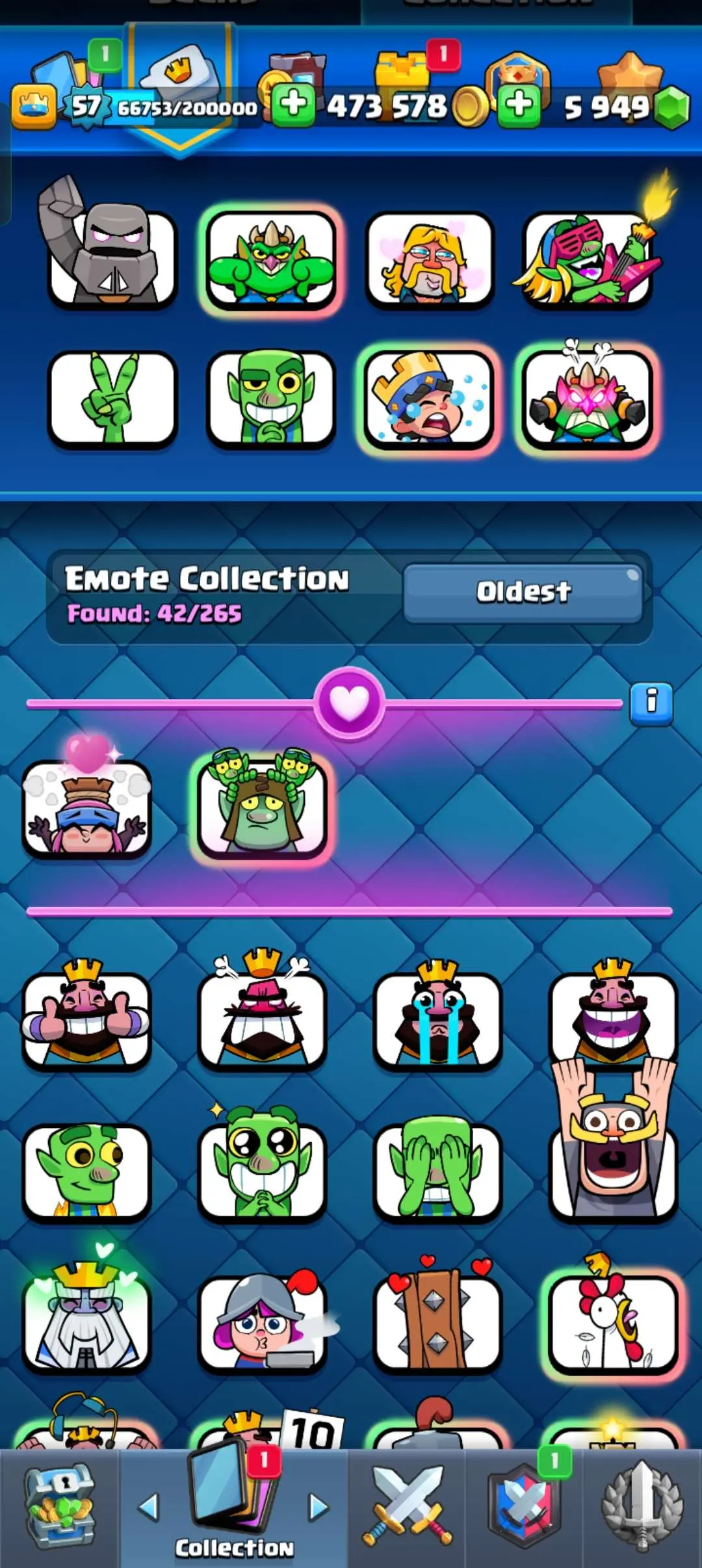
Task: Open the shop chest tab
Action: pos(60,1508)
